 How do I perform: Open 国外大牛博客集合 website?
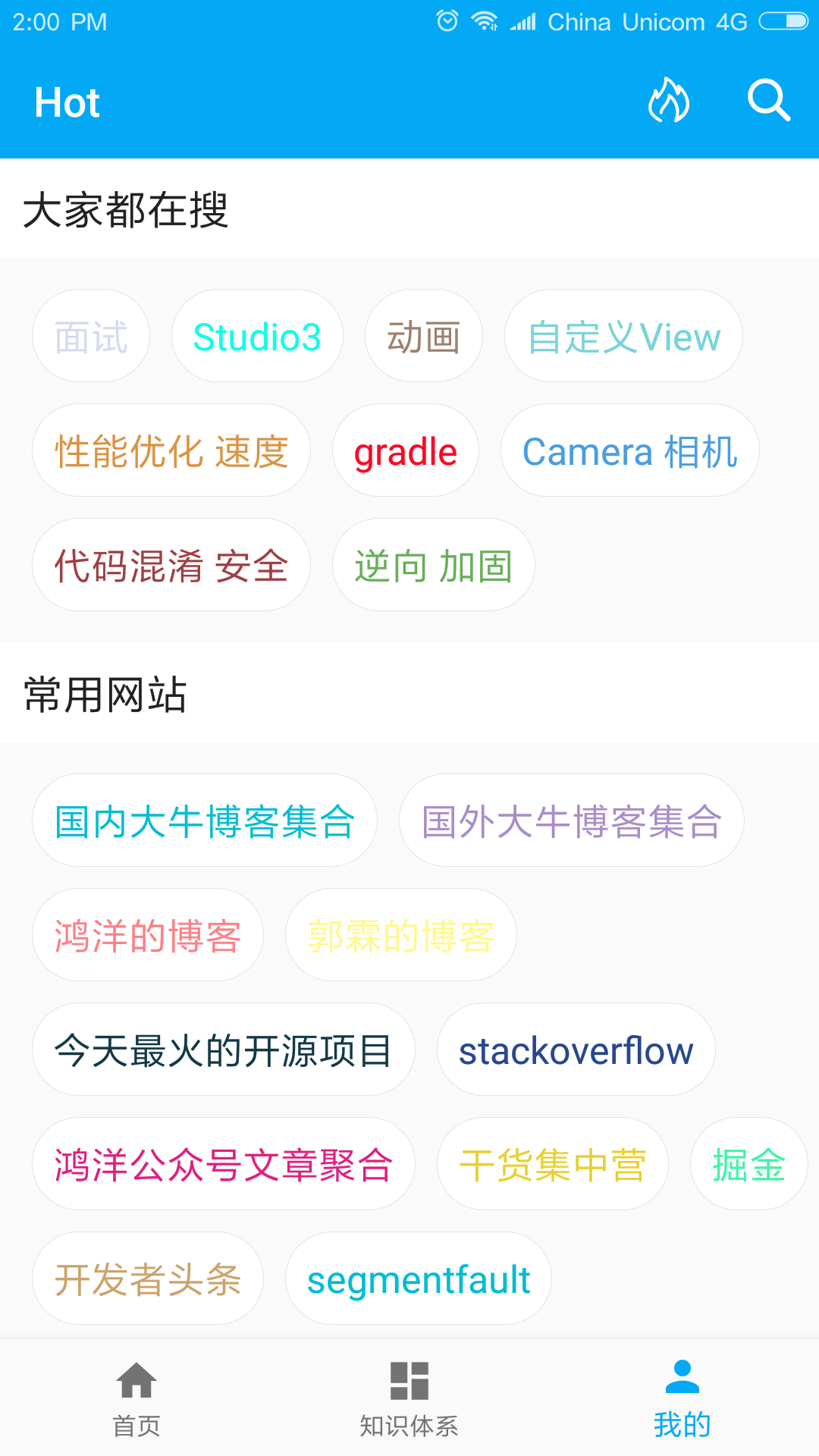click(x=572, y=821)
